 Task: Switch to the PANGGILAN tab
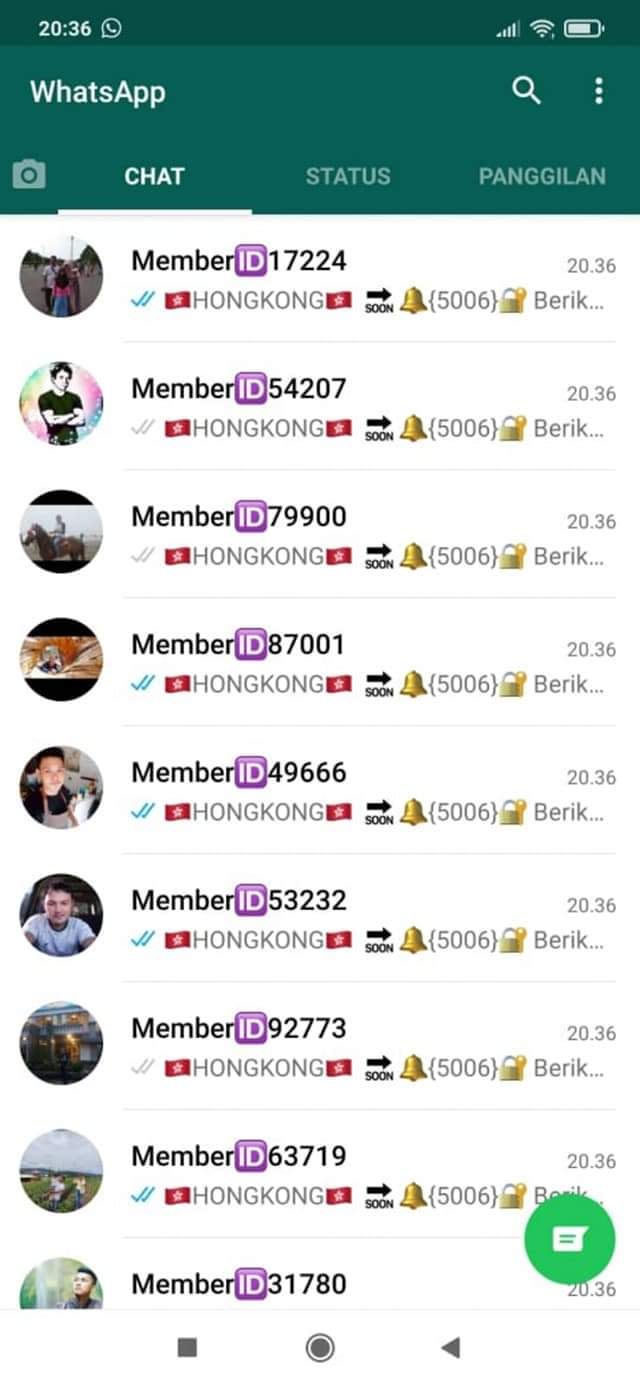(x=541, y=176)
